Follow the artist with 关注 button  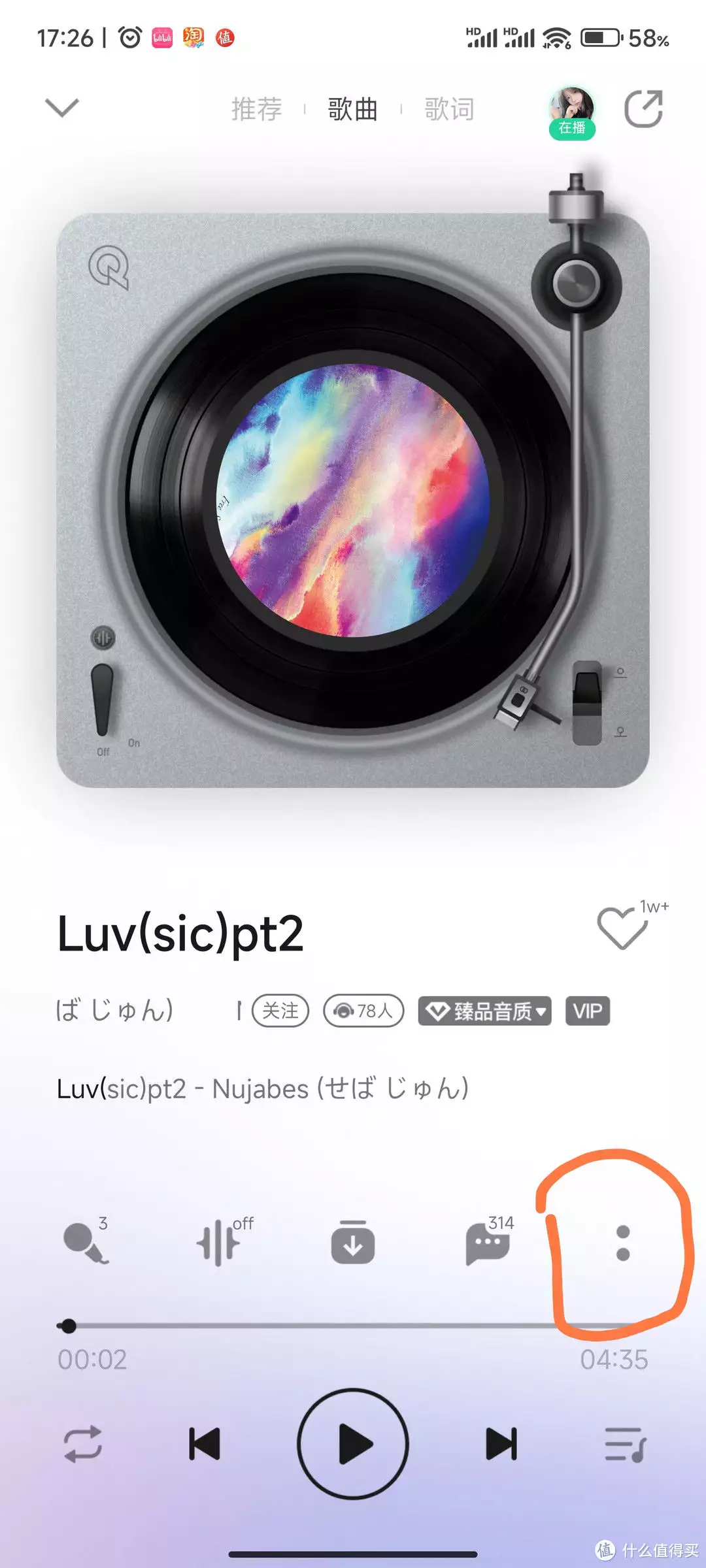pos(280,1011)
